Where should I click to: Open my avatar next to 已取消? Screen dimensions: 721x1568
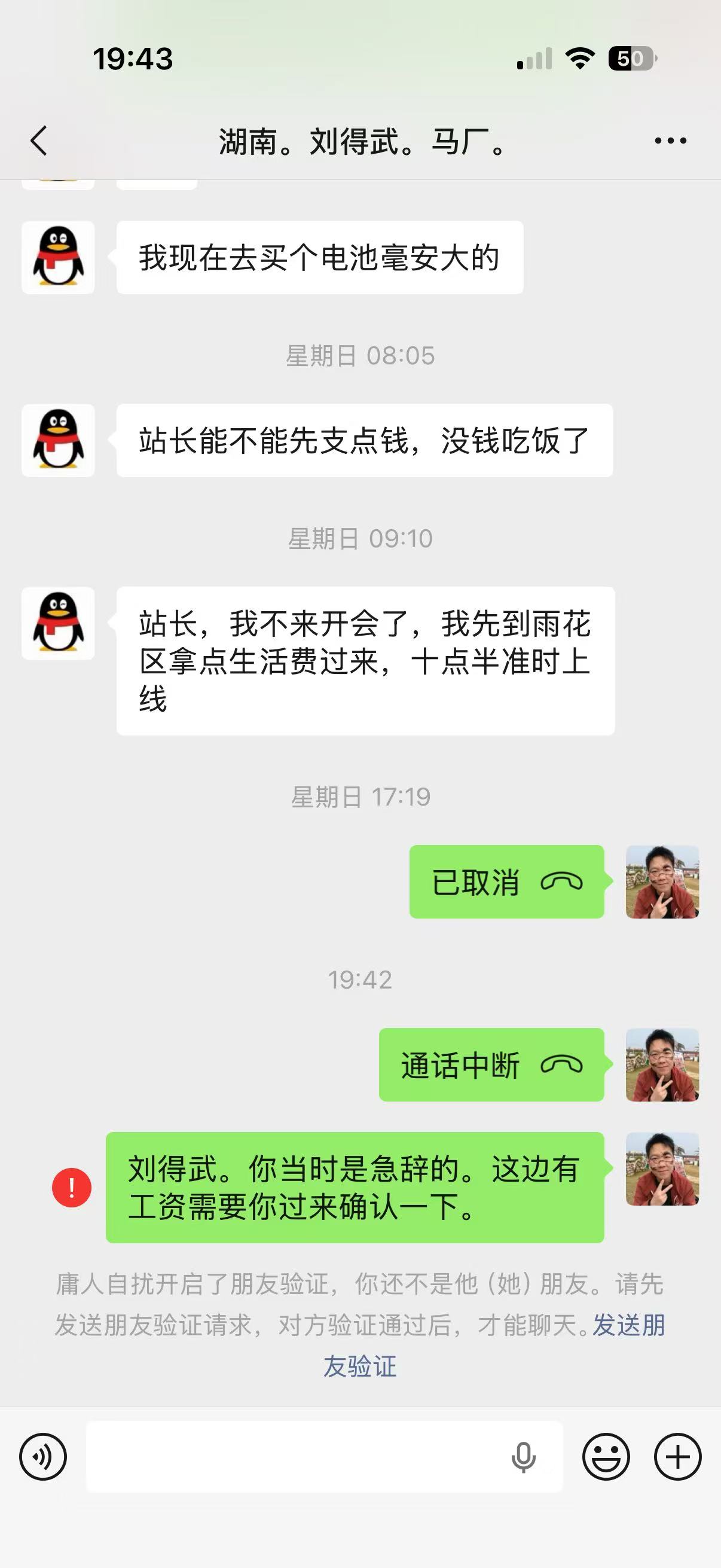(x=662, y=881)
